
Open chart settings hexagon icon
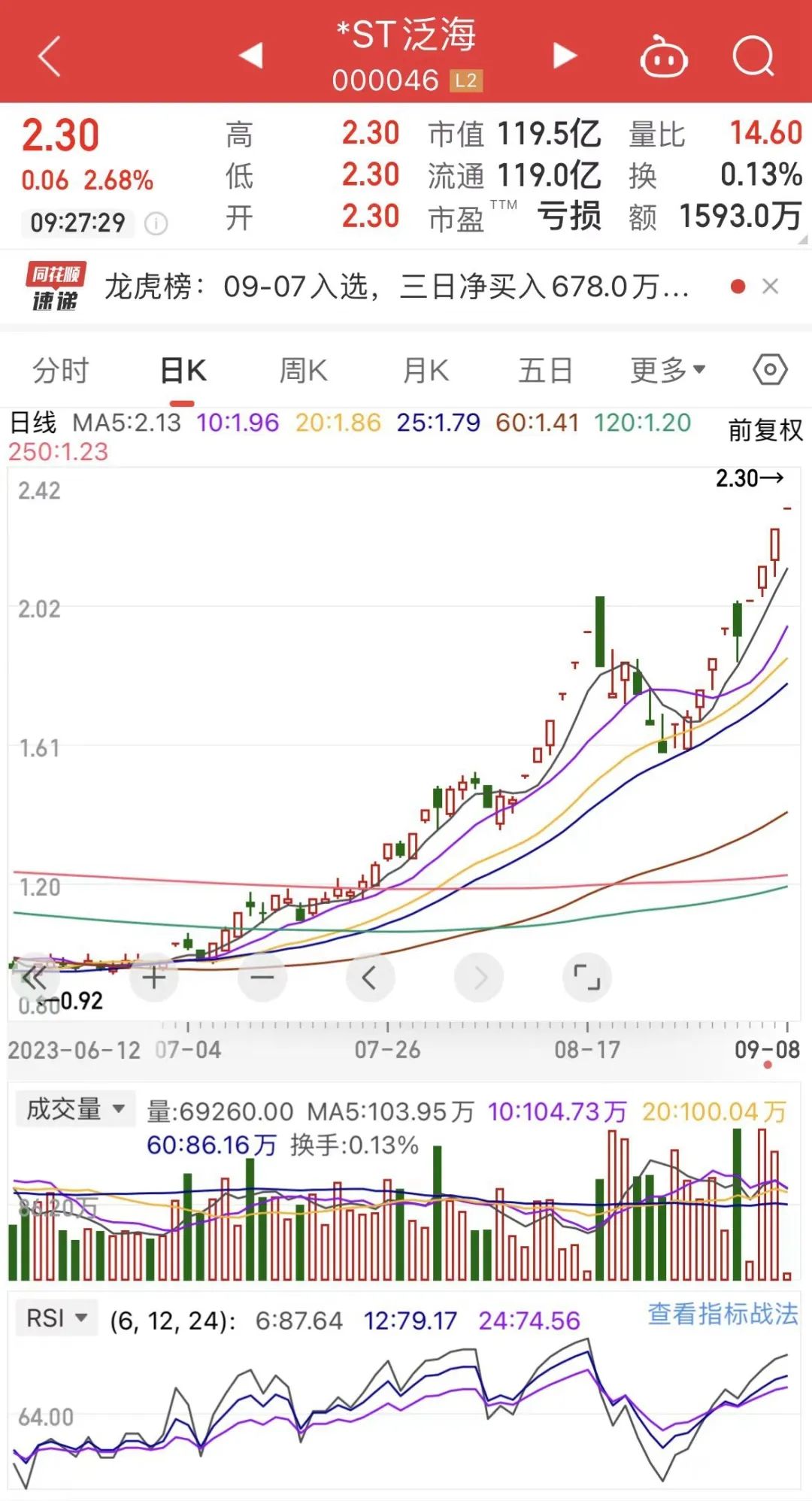pos(770,370)
